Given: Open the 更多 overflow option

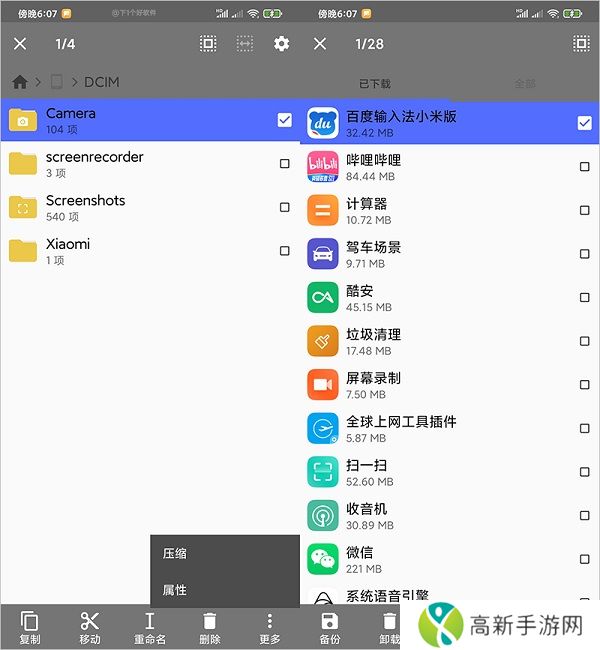Looking at the screenshot, I should [x=270, y=628].
